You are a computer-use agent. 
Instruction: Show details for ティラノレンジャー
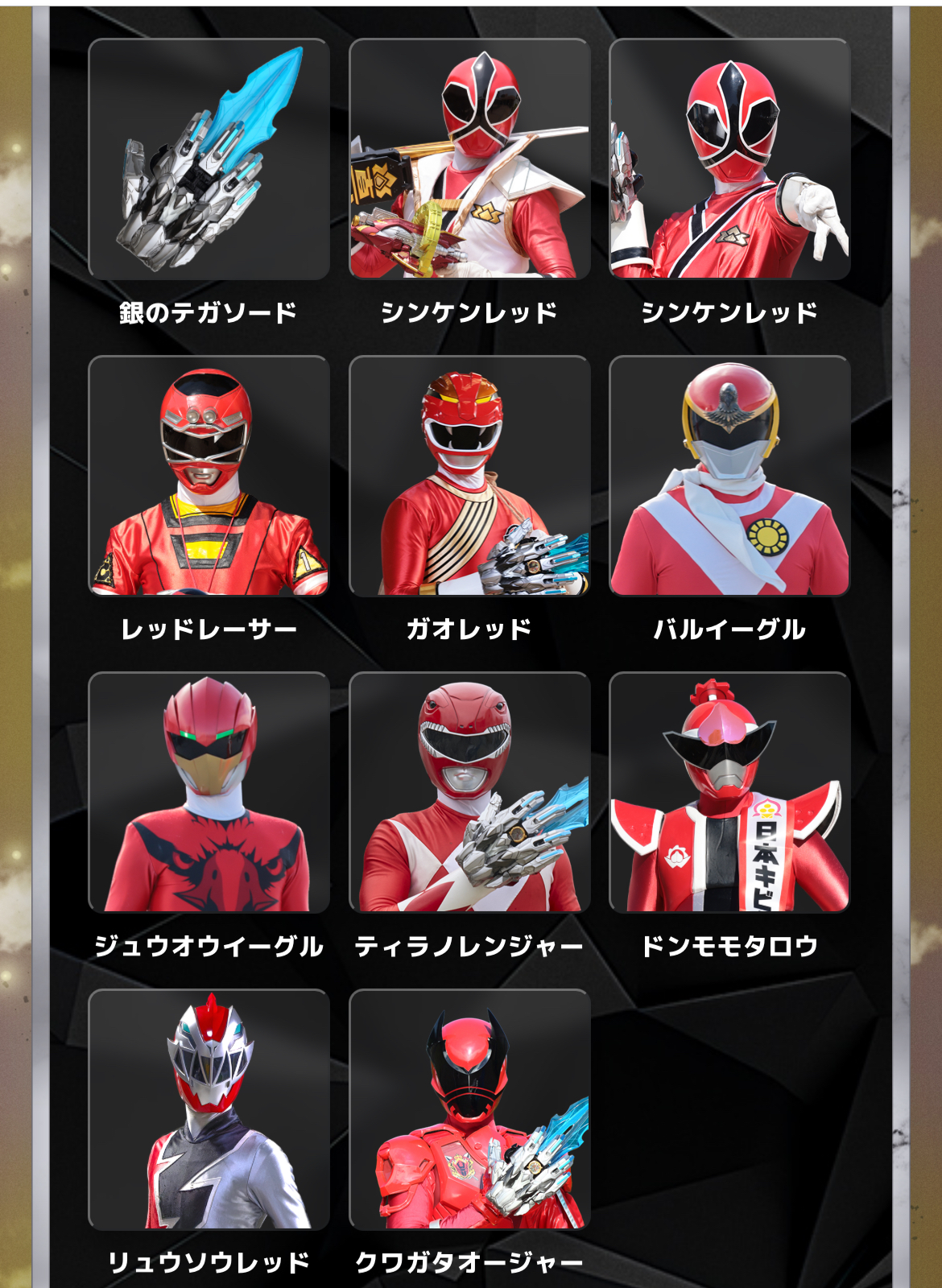click(x=469, y=792)
